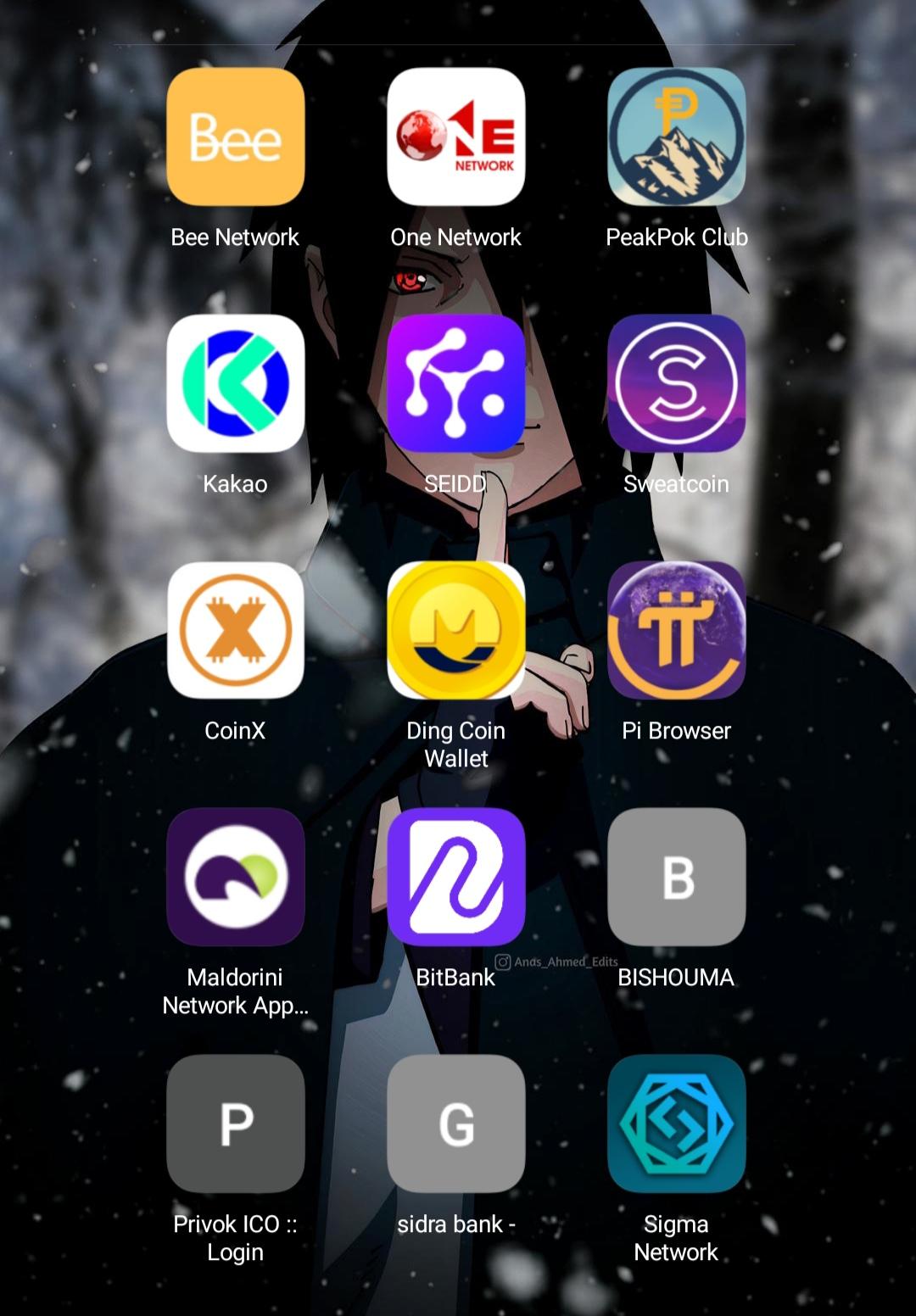Screen dimensions: 916x1316
Task: Launch the Kakao app
Action: point(235,383)
